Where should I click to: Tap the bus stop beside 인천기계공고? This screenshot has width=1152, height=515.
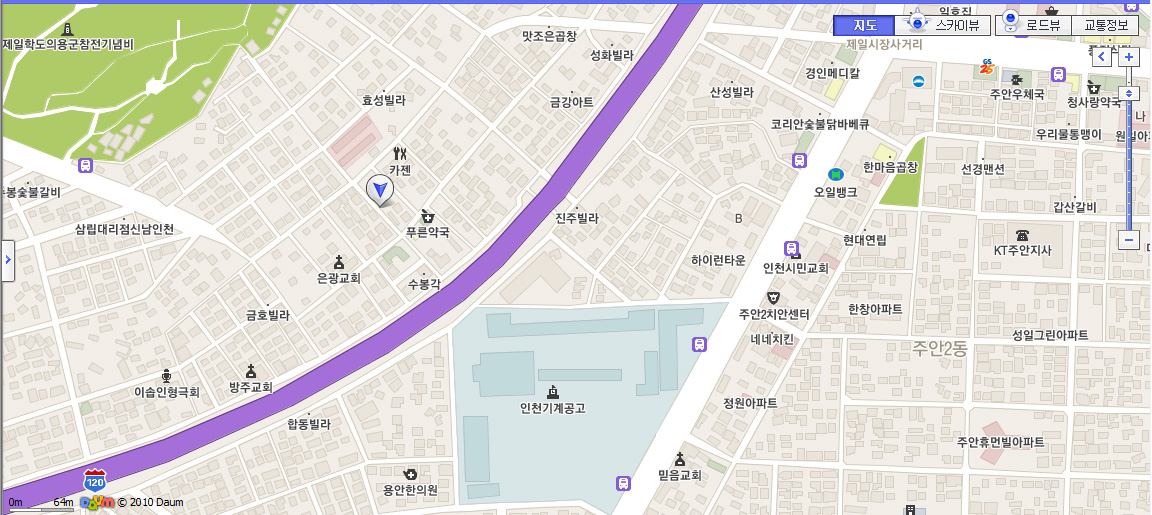tap(699, 344)
